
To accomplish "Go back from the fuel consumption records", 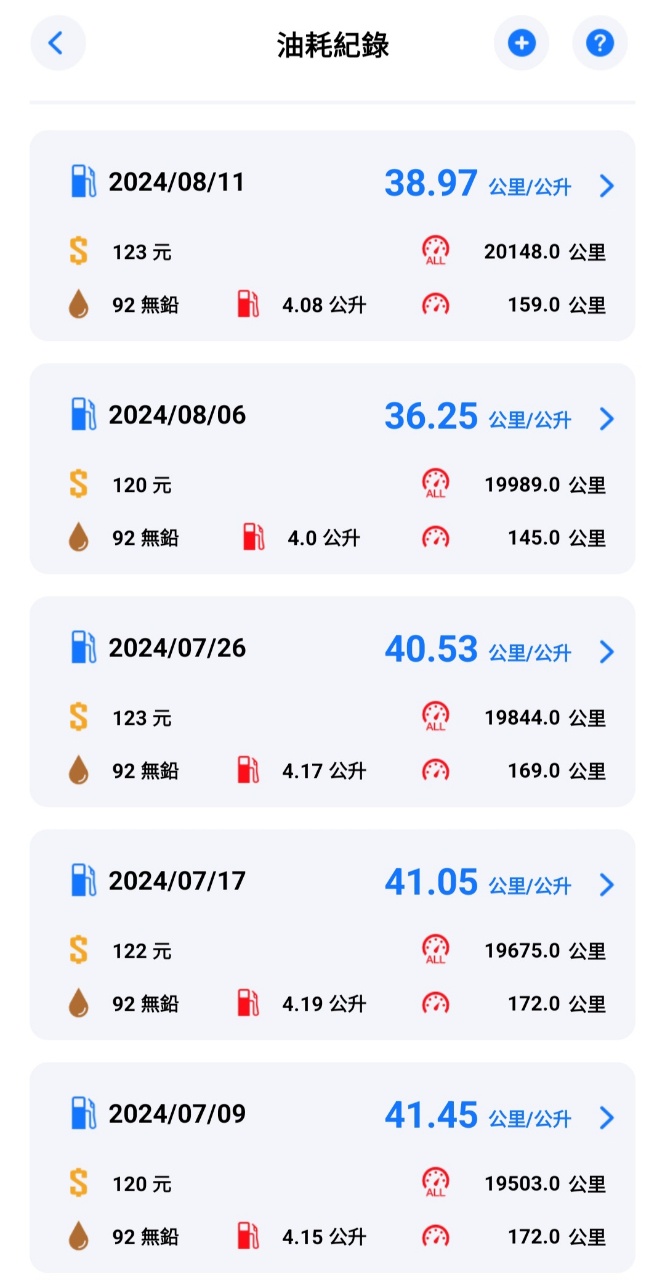I will click(57, 43).
